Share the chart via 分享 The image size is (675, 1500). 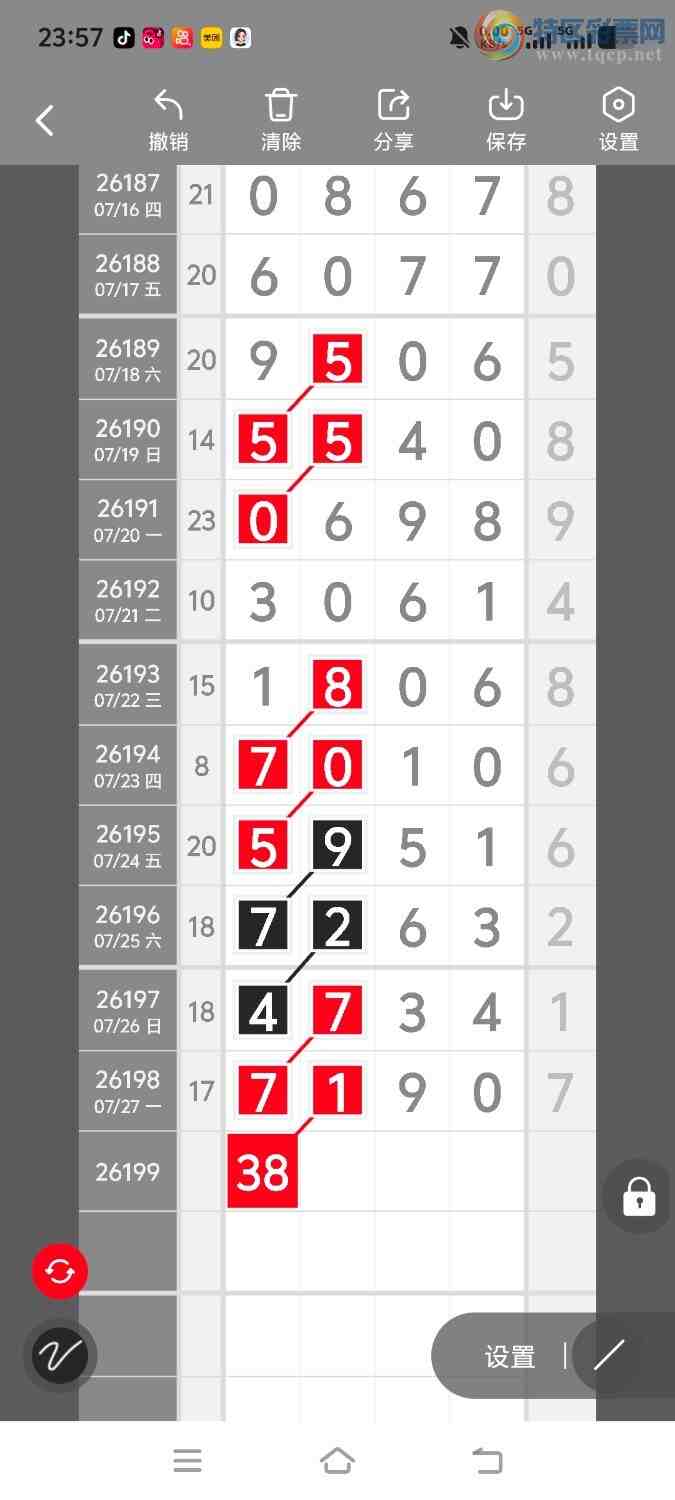[x=393, y=120]
